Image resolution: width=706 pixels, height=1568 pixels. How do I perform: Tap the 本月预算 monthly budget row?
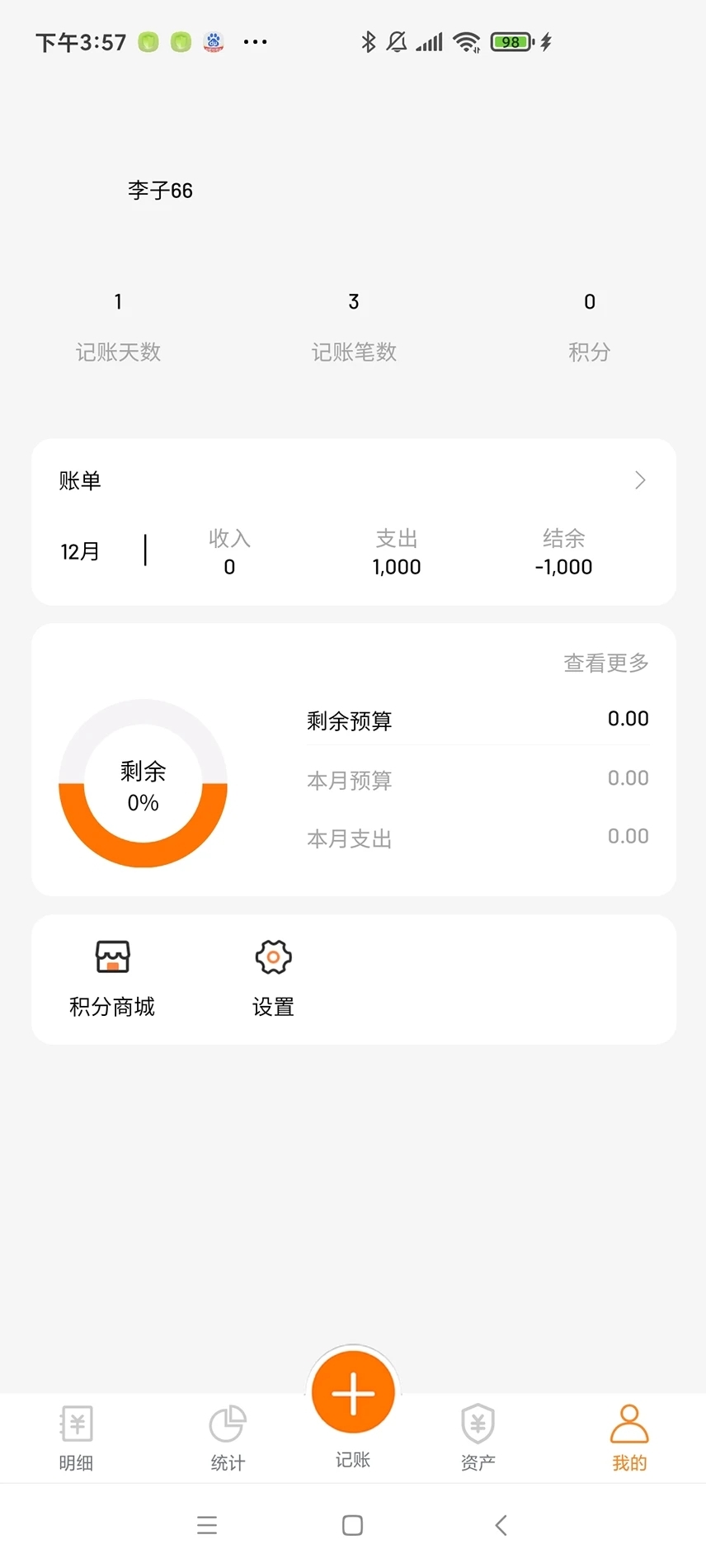click(477, 778)
